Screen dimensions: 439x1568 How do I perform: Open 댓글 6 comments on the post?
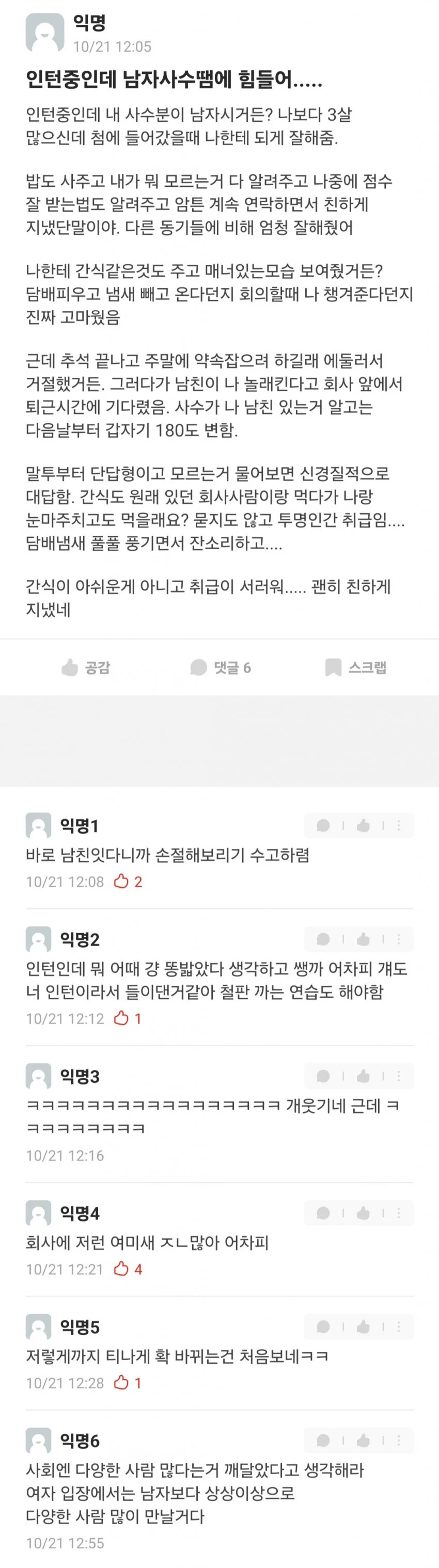tap(221, 668)
